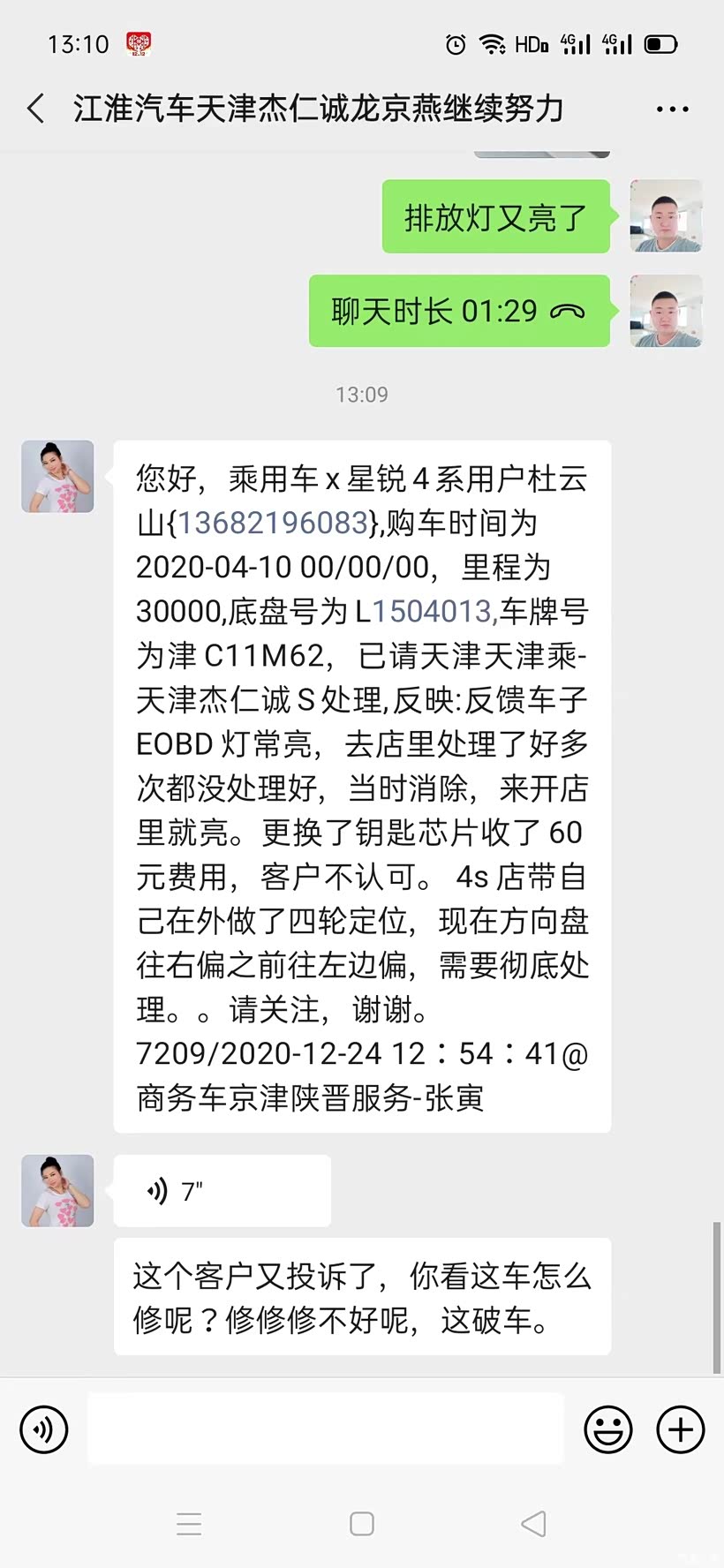
Task: Focus the message text field
Action: (326, 1429)
